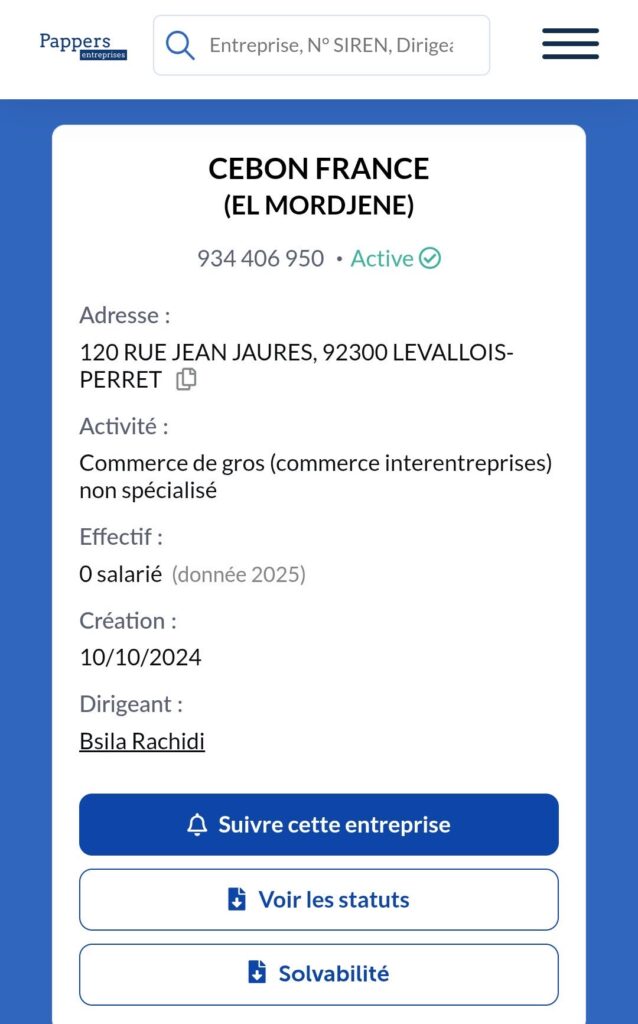Open the hamburger menu
This screenshot has width=638, height=1024.
(570, 44)
